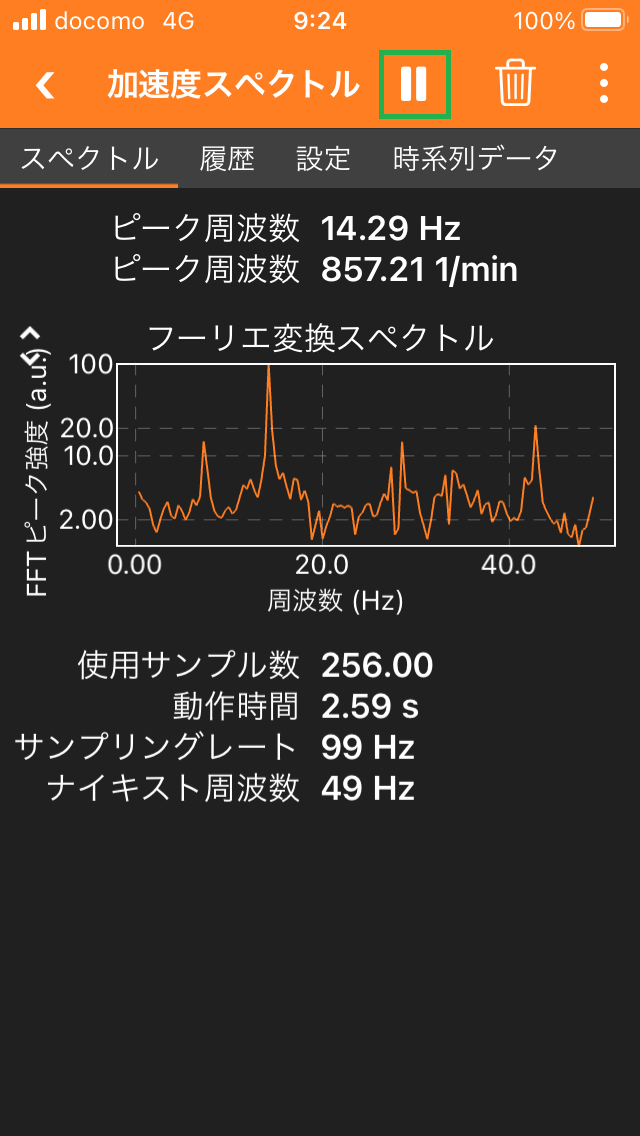640x1136 pixels.
Task: Open the three-dot overflow menu
Action: [x=604, y=84]
